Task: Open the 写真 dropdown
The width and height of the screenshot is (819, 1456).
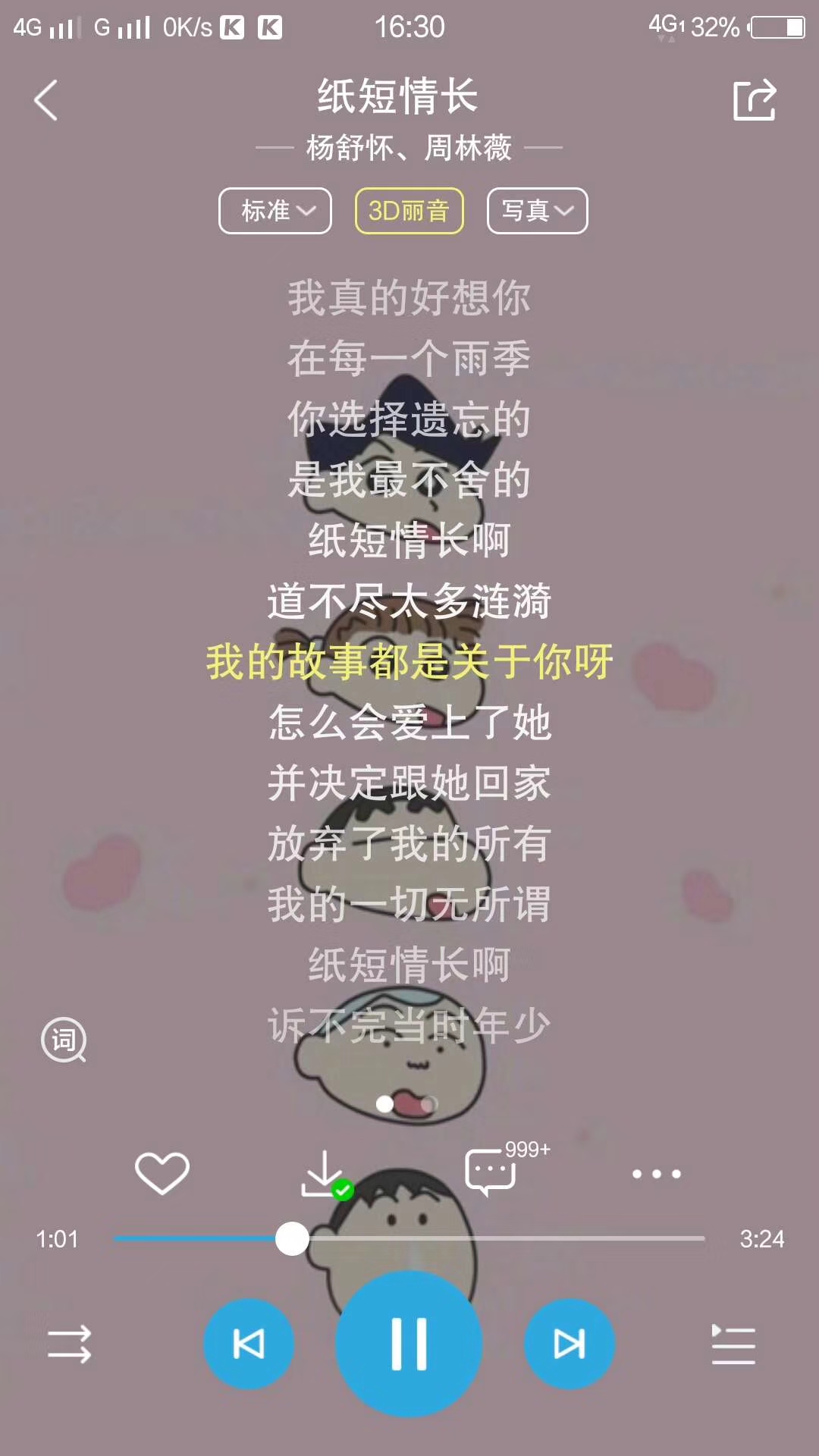Action: [x=537, y=211]
